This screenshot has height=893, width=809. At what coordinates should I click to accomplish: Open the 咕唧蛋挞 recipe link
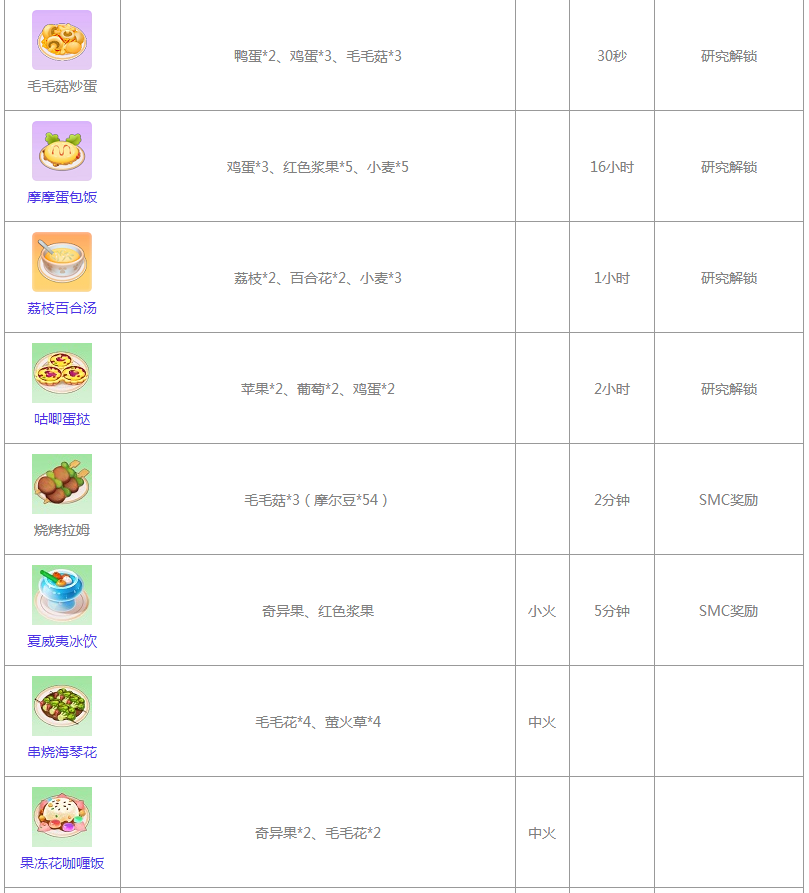click(62, 419)
